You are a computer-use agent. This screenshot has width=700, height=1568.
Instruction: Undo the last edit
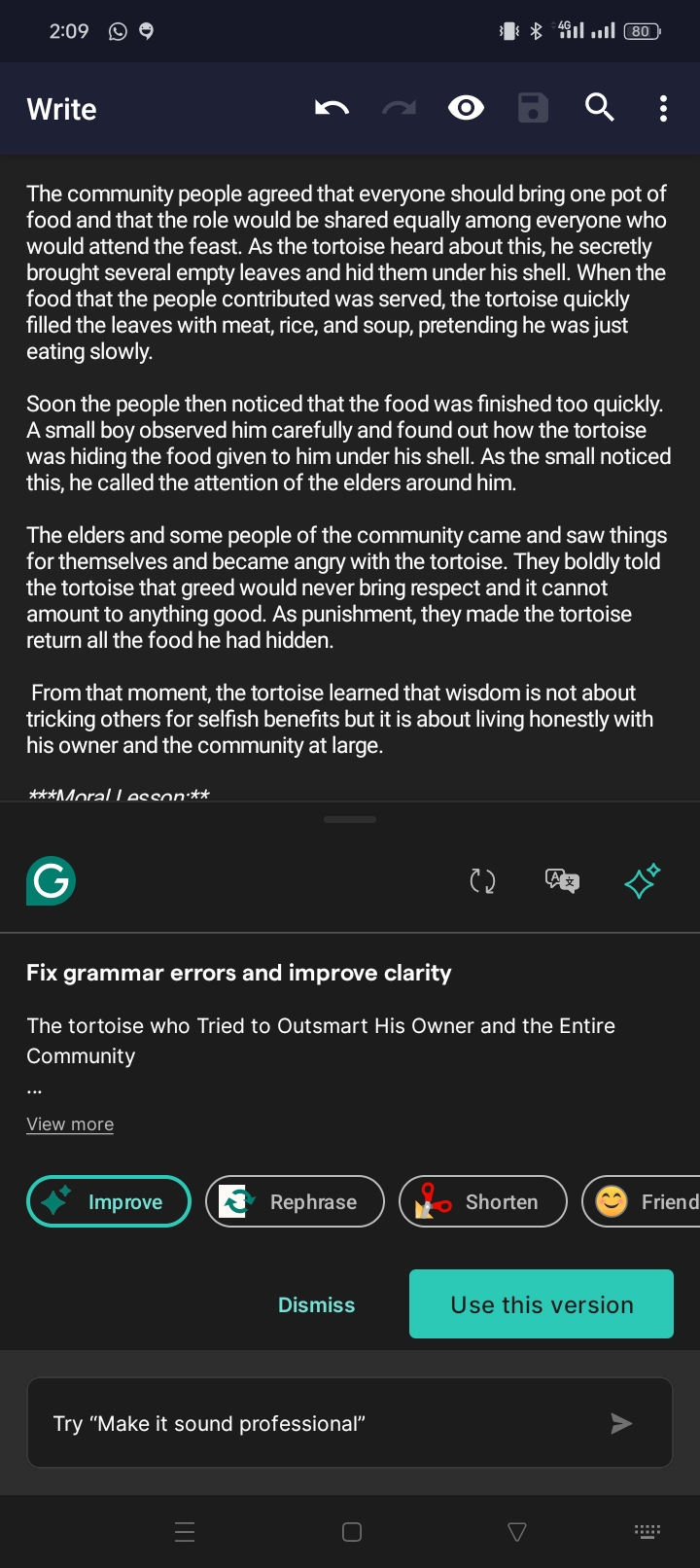tap(332, 108)
